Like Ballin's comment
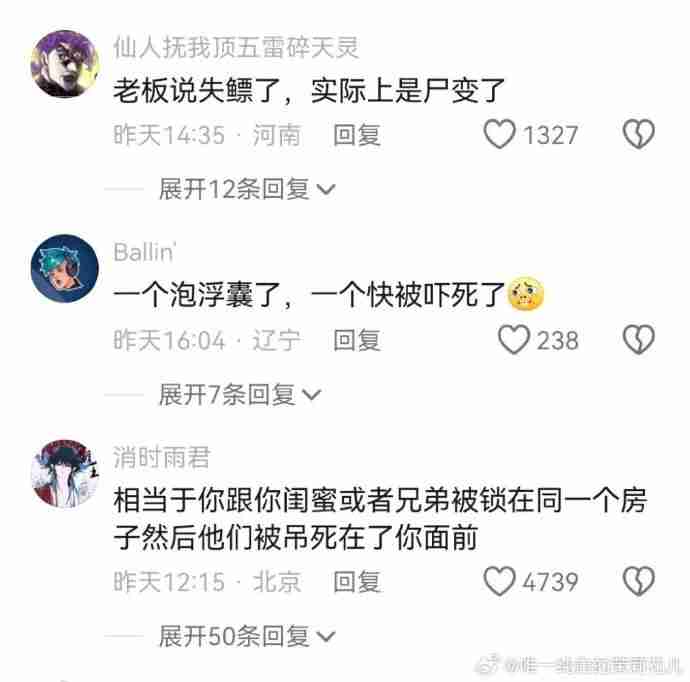 pyautogui.click(x=514, y=340)
